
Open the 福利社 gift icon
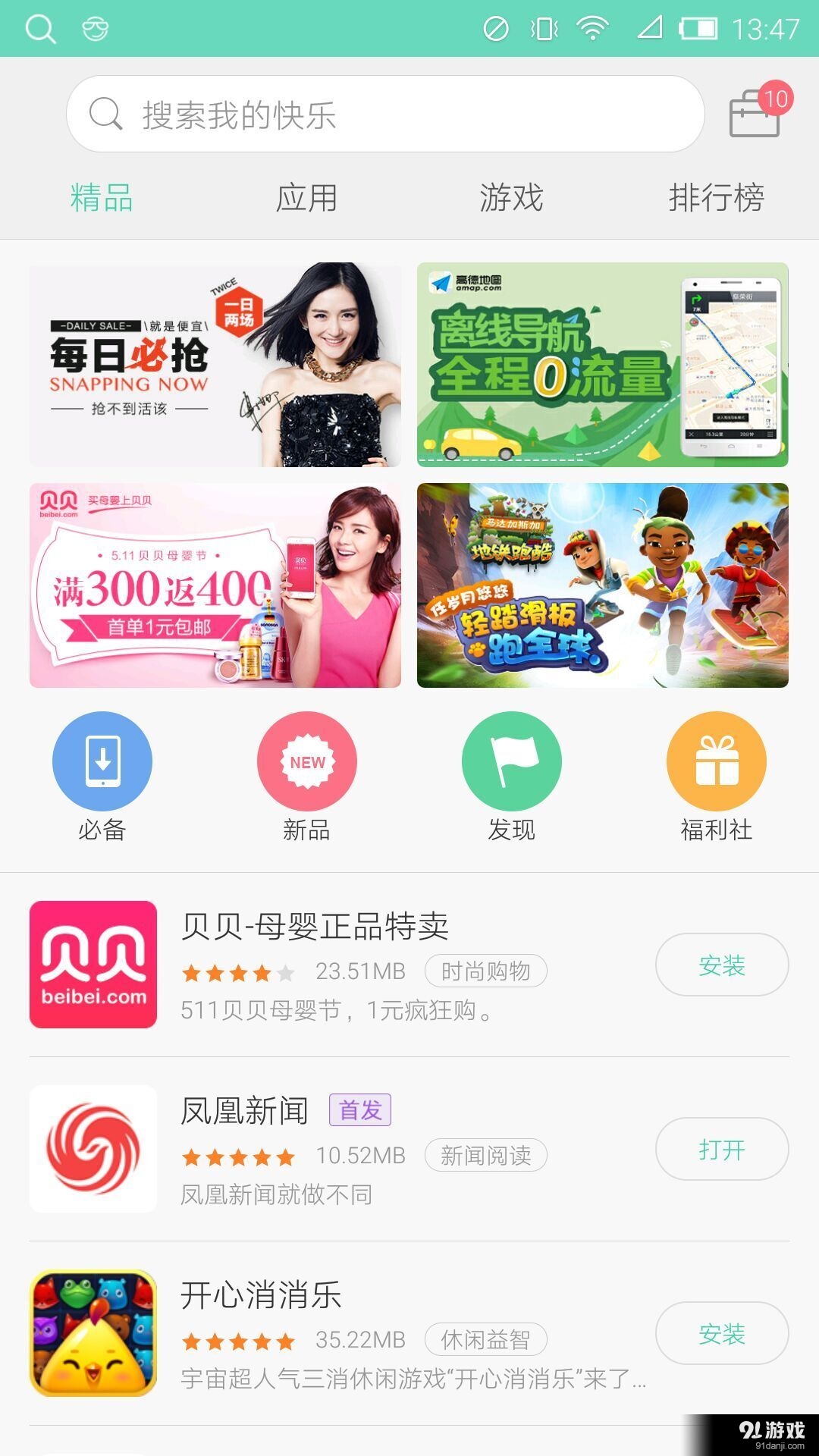(x=717, y=762)
